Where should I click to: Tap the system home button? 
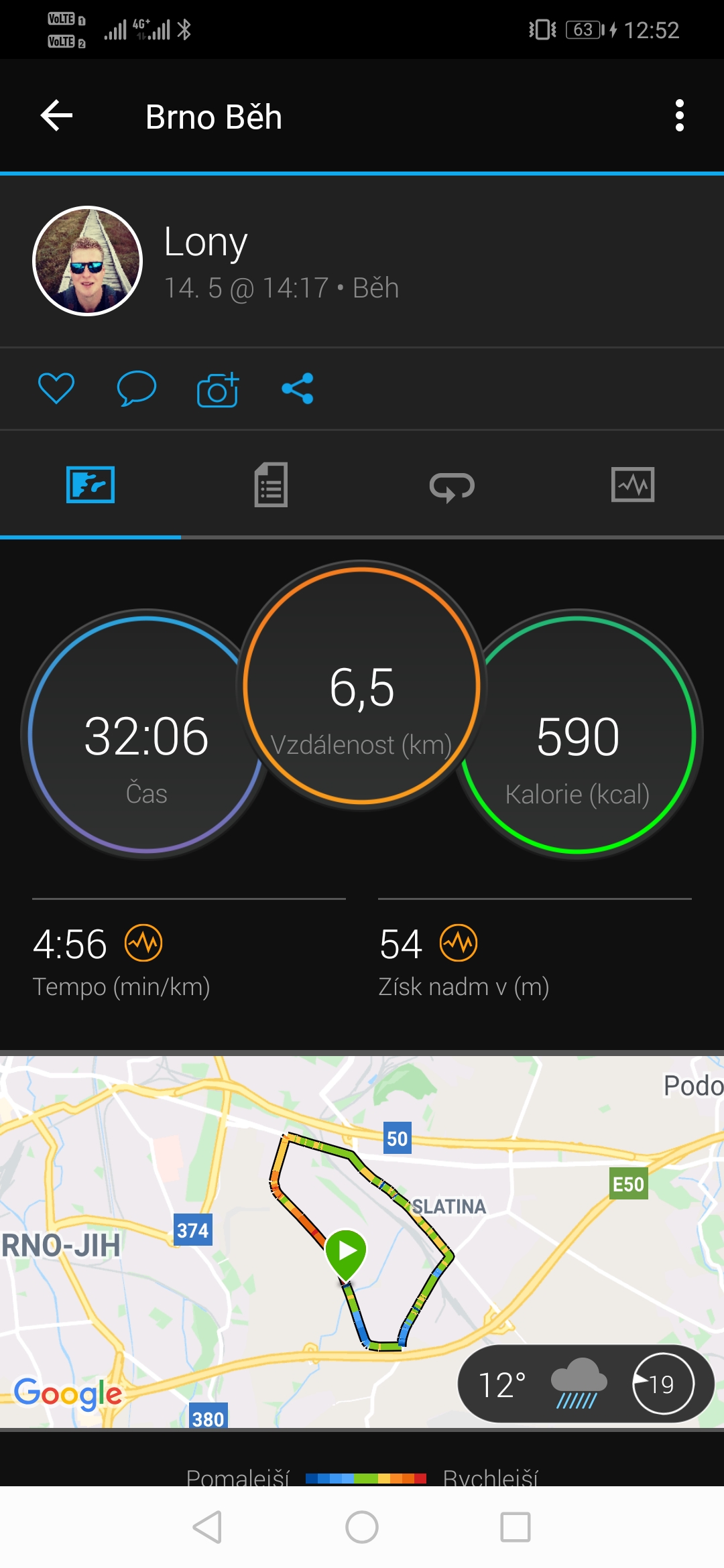pos(362,1528)
